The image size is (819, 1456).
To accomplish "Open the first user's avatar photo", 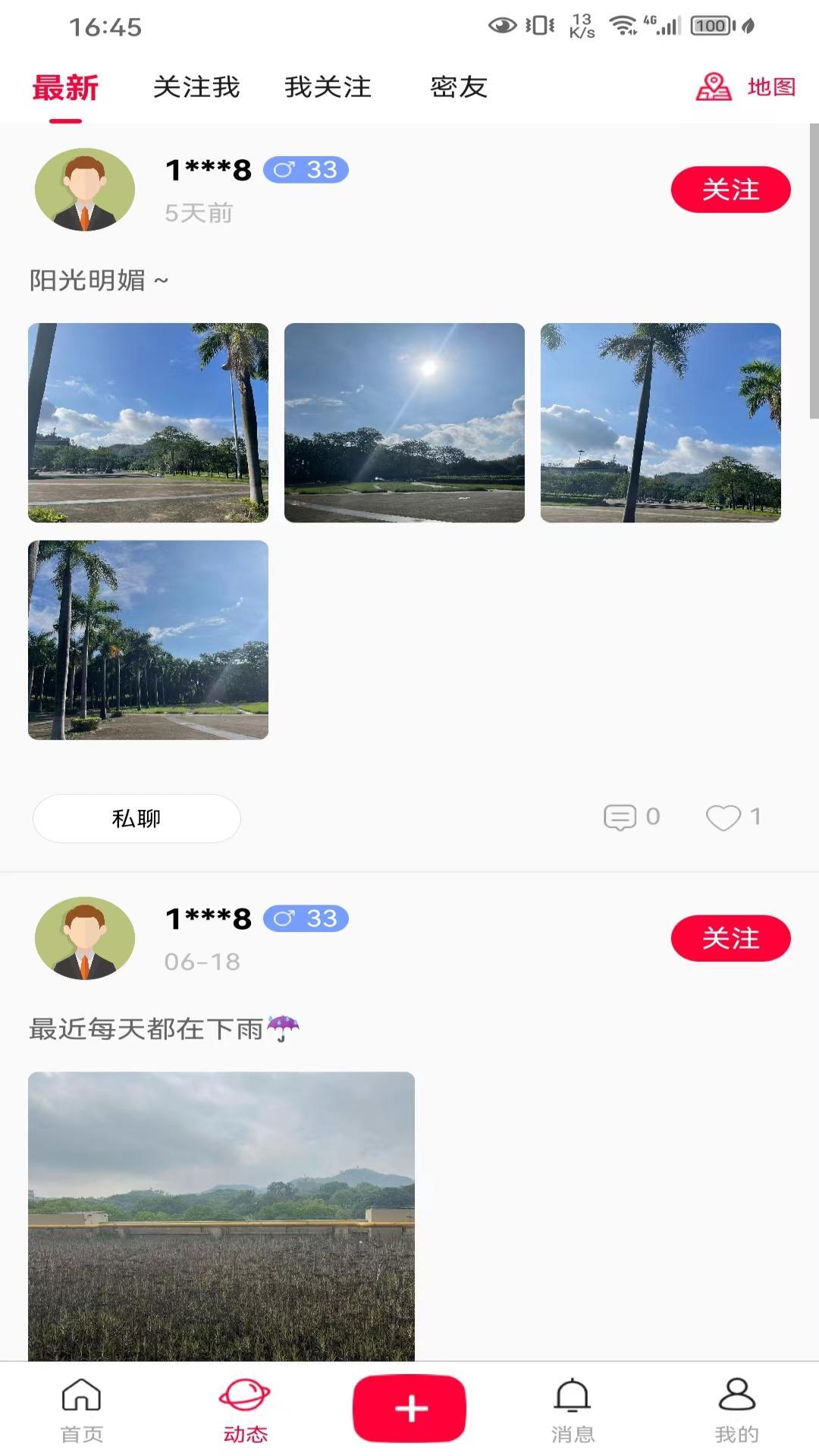I will (x=85, y=189).
